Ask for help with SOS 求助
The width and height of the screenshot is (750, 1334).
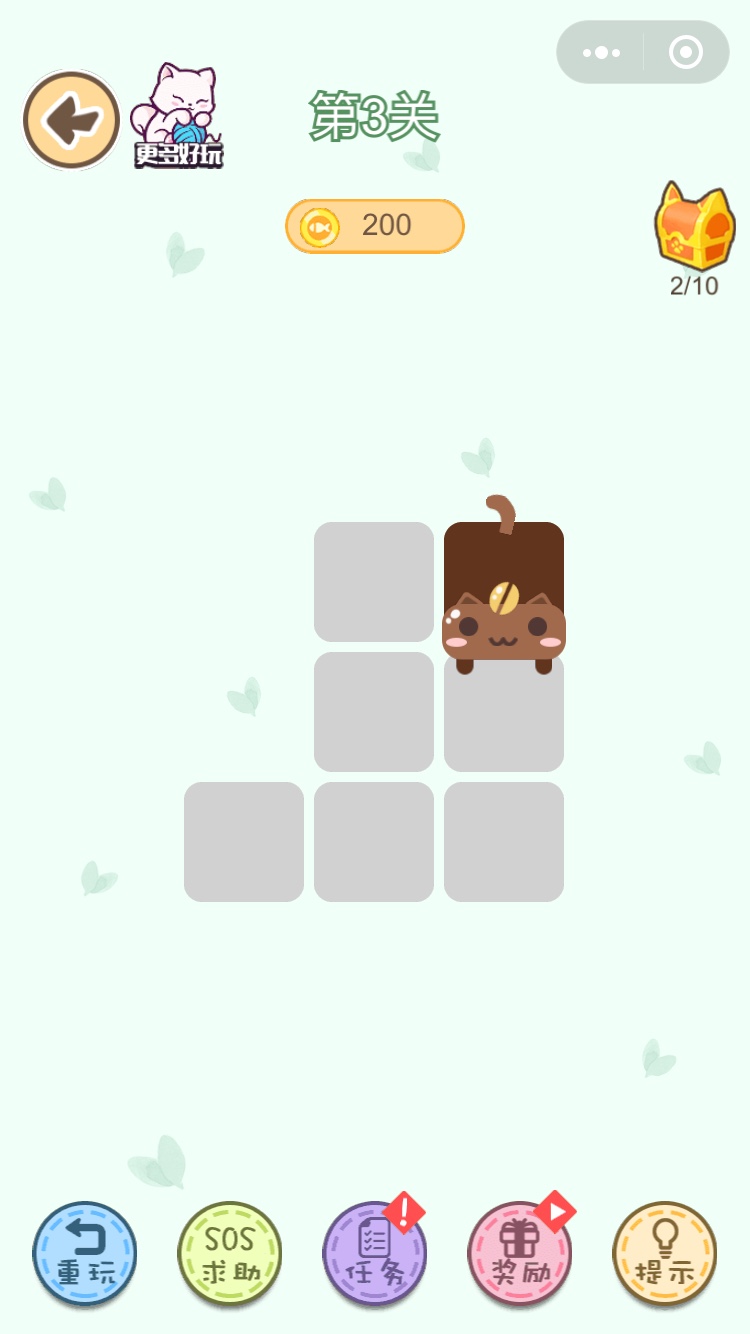230,1254
